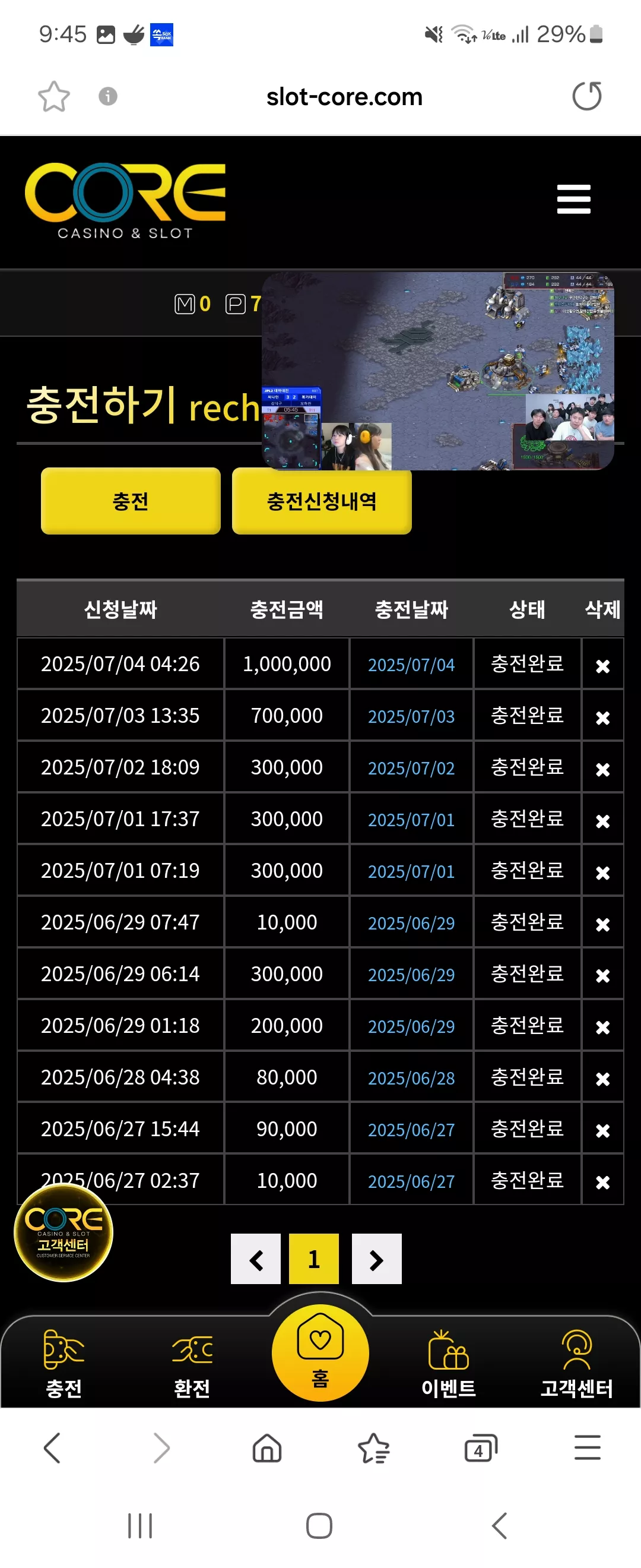Go to next page arrow
The width and height of the screenshot is (641, 1568).
[x=376, y=1259]
